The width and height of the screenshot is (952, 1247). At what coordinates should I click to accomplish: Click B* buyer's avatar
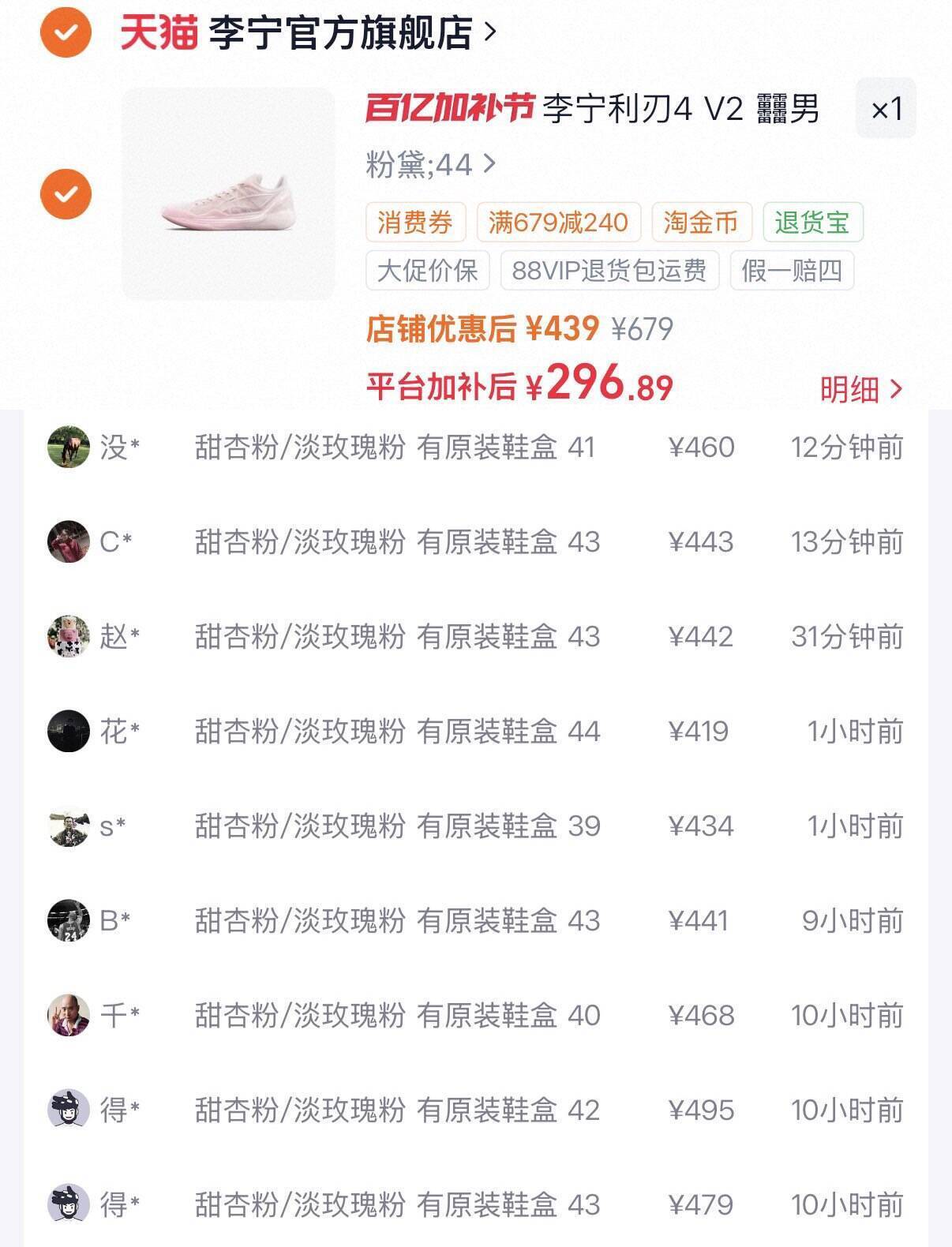69,922
